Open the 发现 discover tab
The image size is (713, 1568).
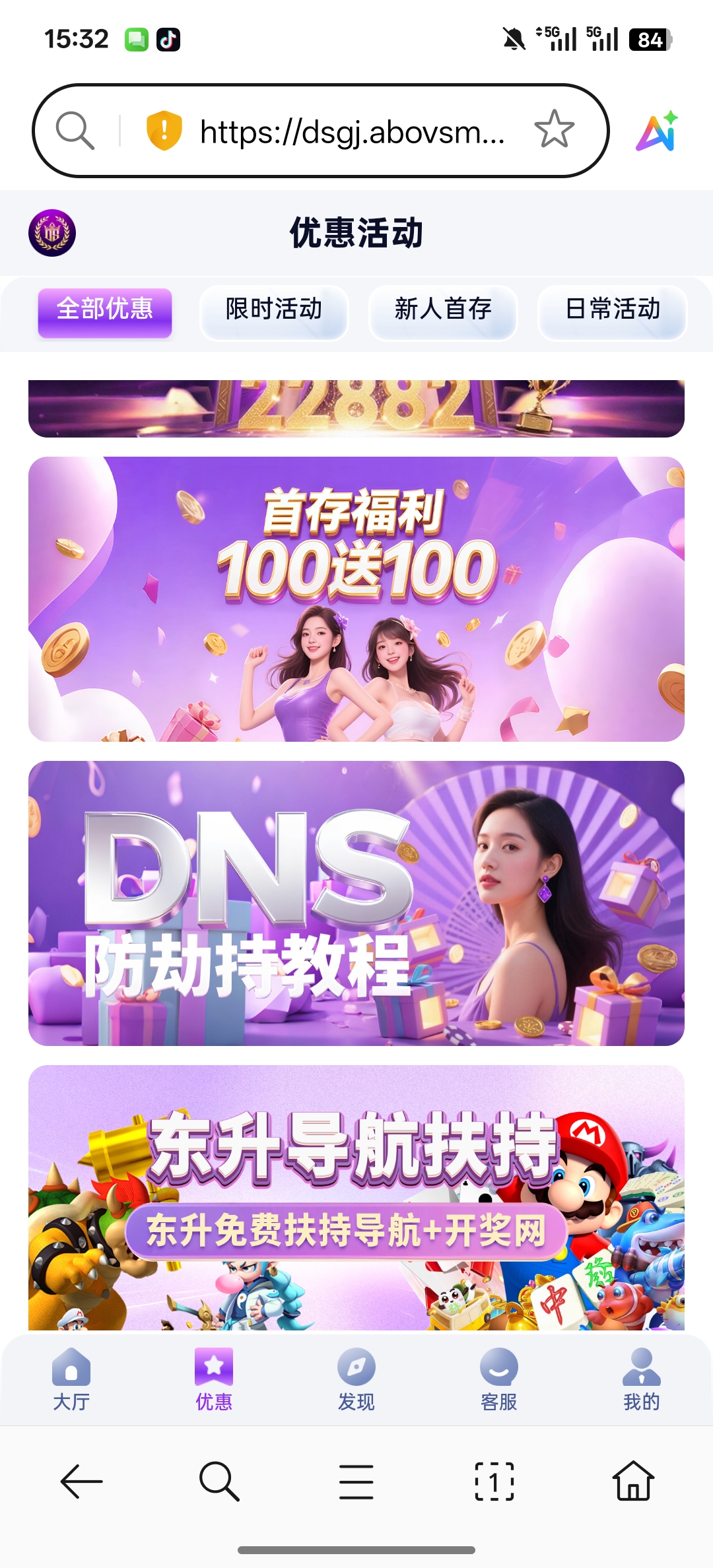(x=356, y=1379)
